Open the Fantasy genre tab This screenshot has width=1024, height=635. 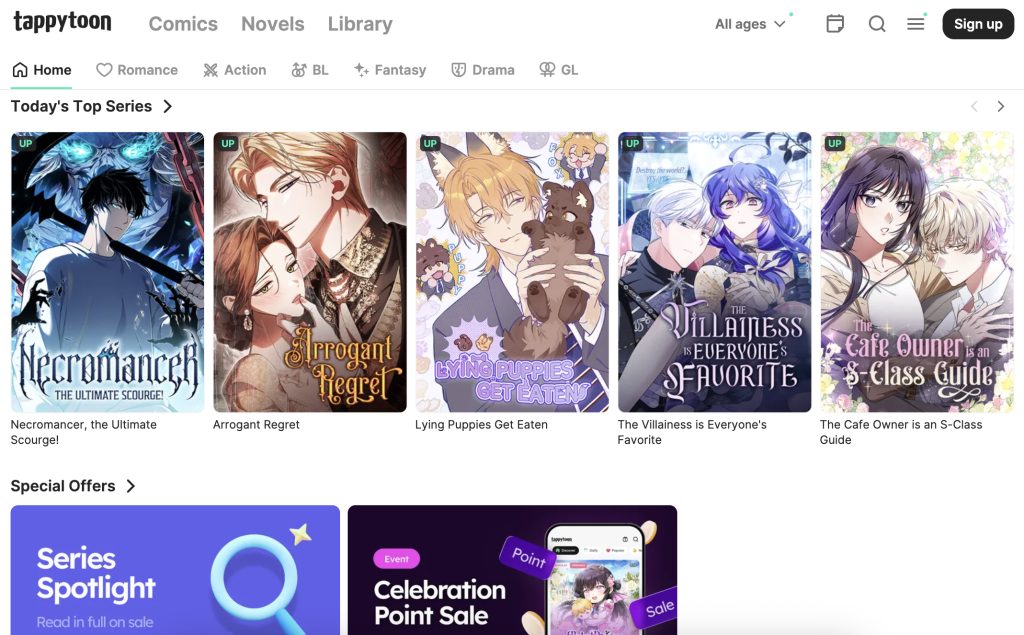[389, 70]
